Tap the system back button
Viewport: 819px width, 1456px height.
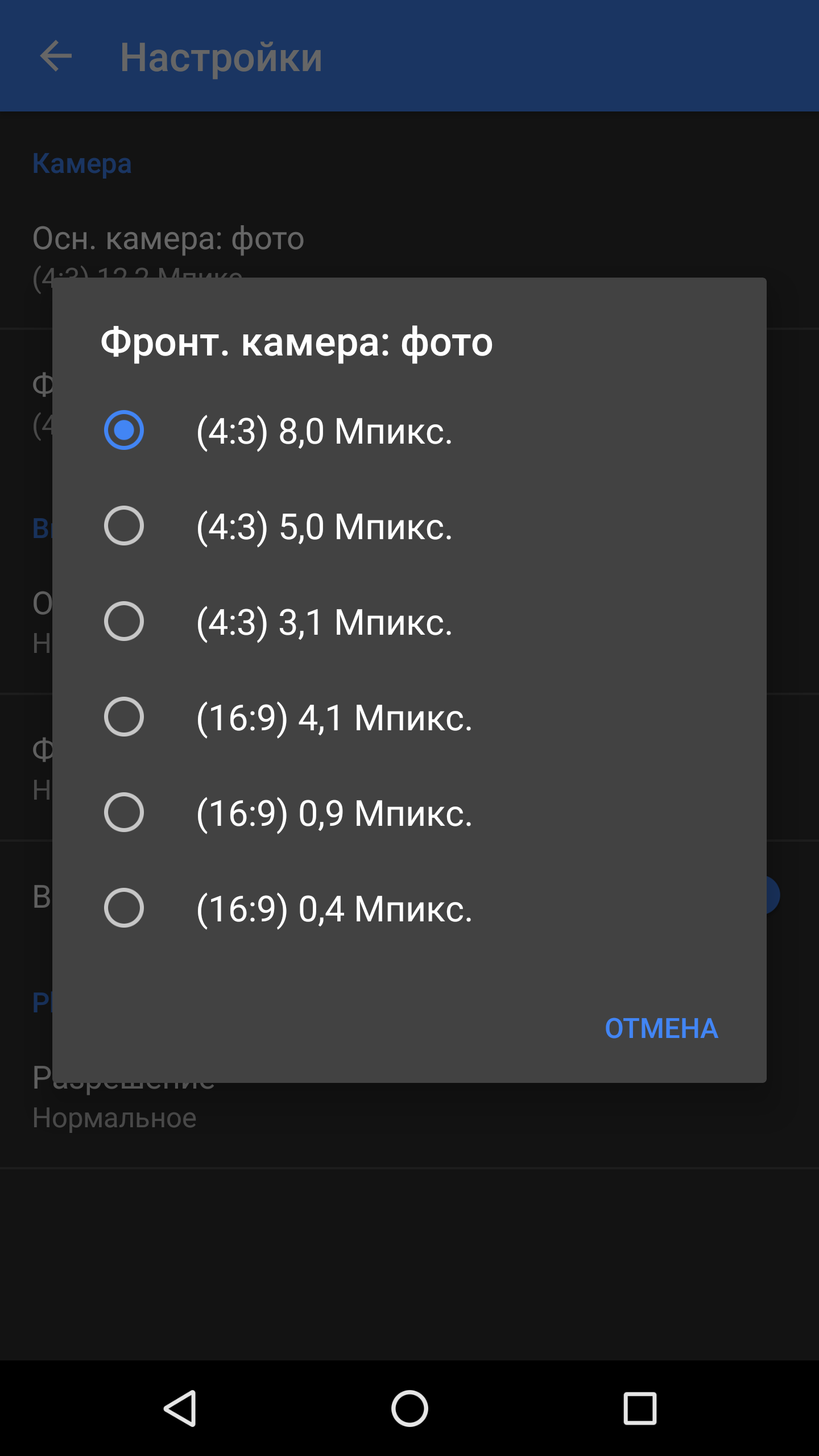[x=181, y=1408]
